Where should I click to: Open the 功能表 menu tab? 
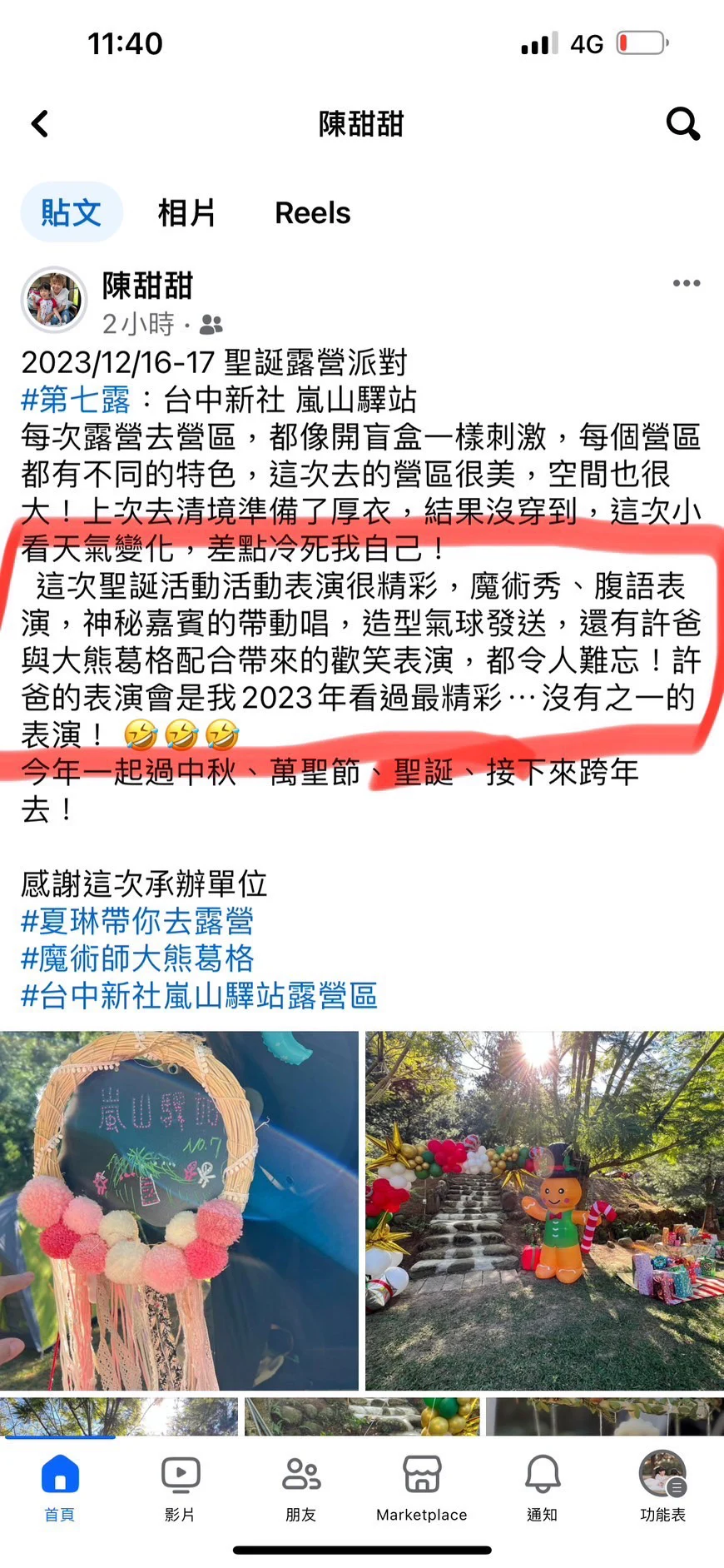click(662, 1488)
